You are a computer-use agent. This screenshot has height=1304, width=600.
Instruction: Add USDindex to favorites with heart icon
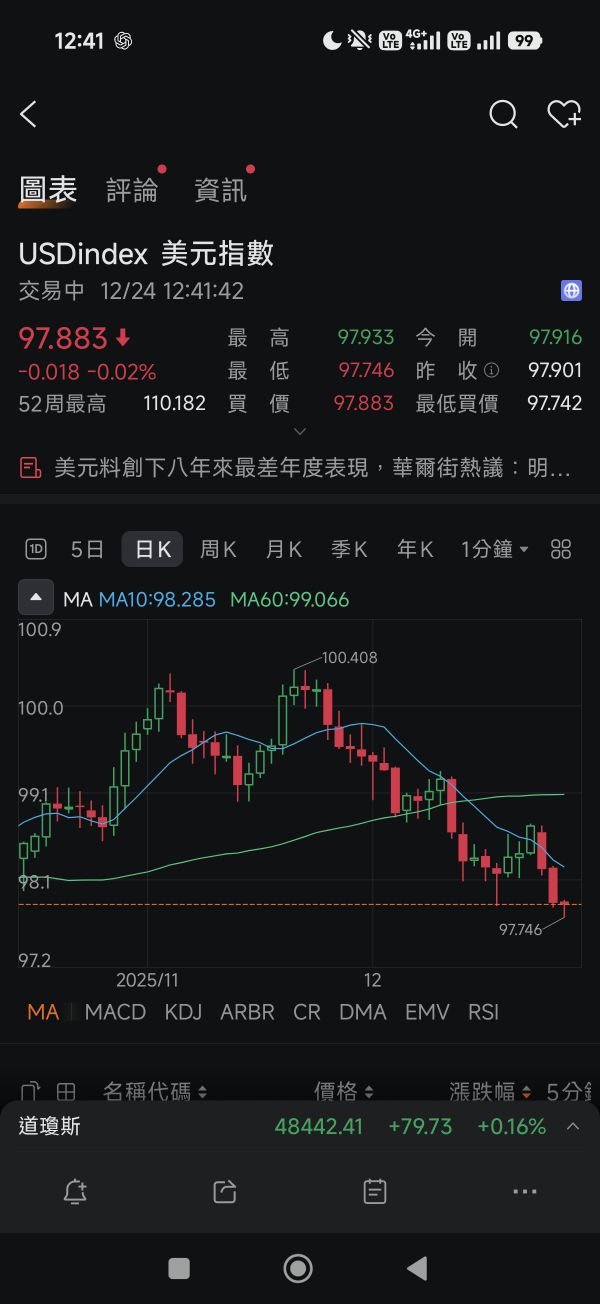pyautogui.click(x=564, y=114)
